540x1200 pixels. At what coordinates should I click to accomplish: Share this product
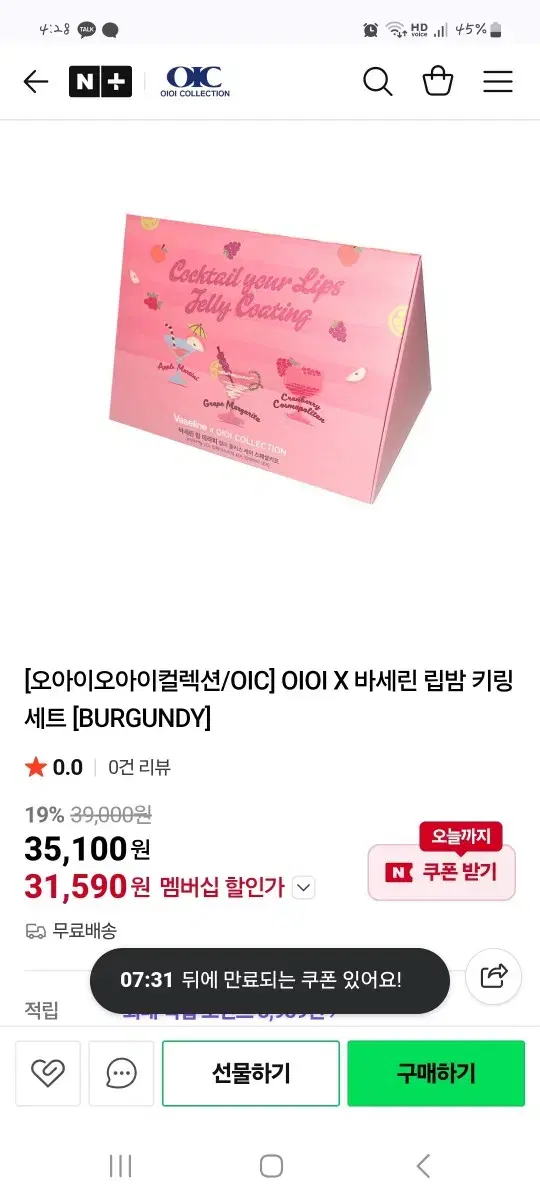(x=494, y=976)
